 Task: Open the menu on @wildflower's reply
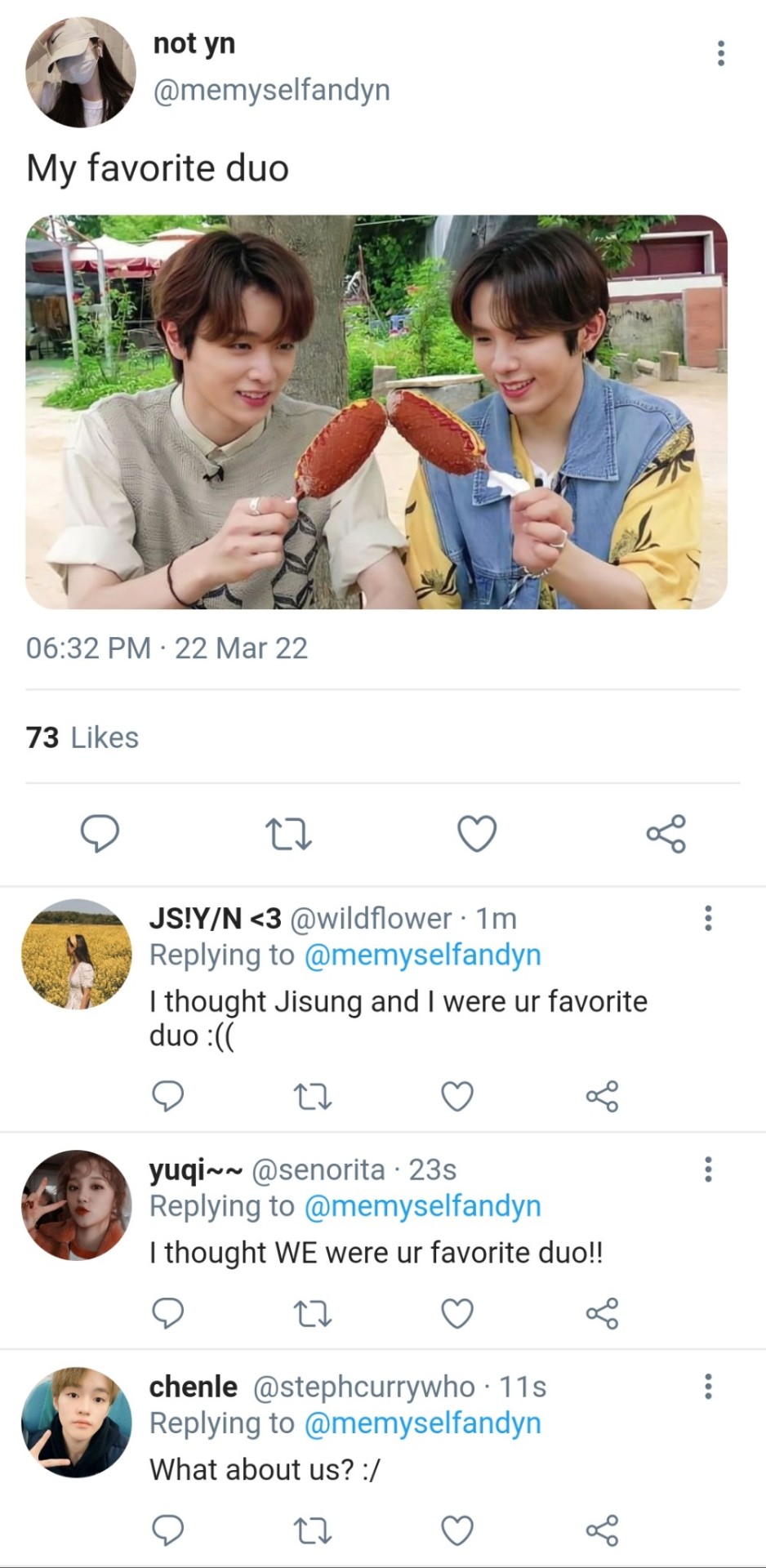tap(708, 918)
